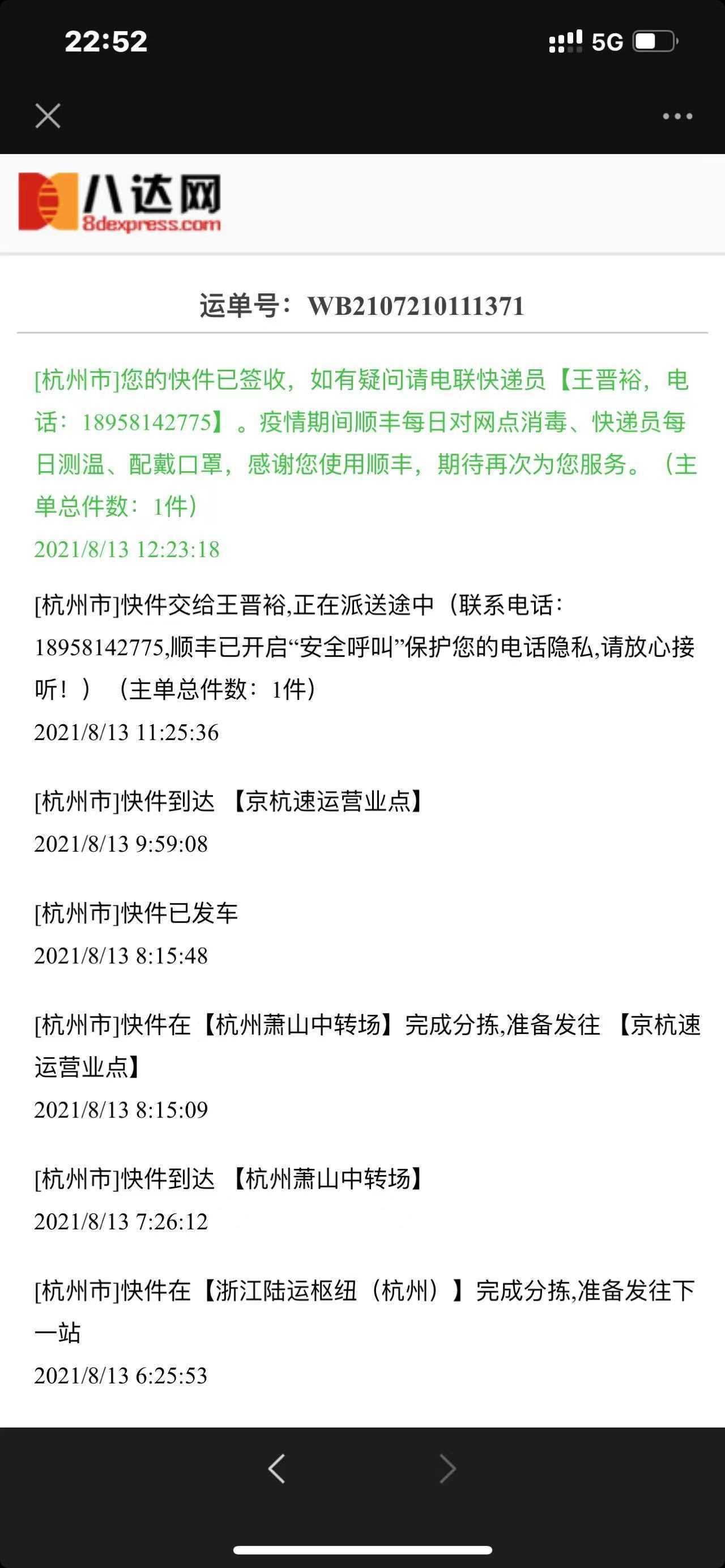Image resolution: width=725 pixels, height=1568 pixels.
Task: Close the in-app browser page
Action: click(x=48, y=116)
